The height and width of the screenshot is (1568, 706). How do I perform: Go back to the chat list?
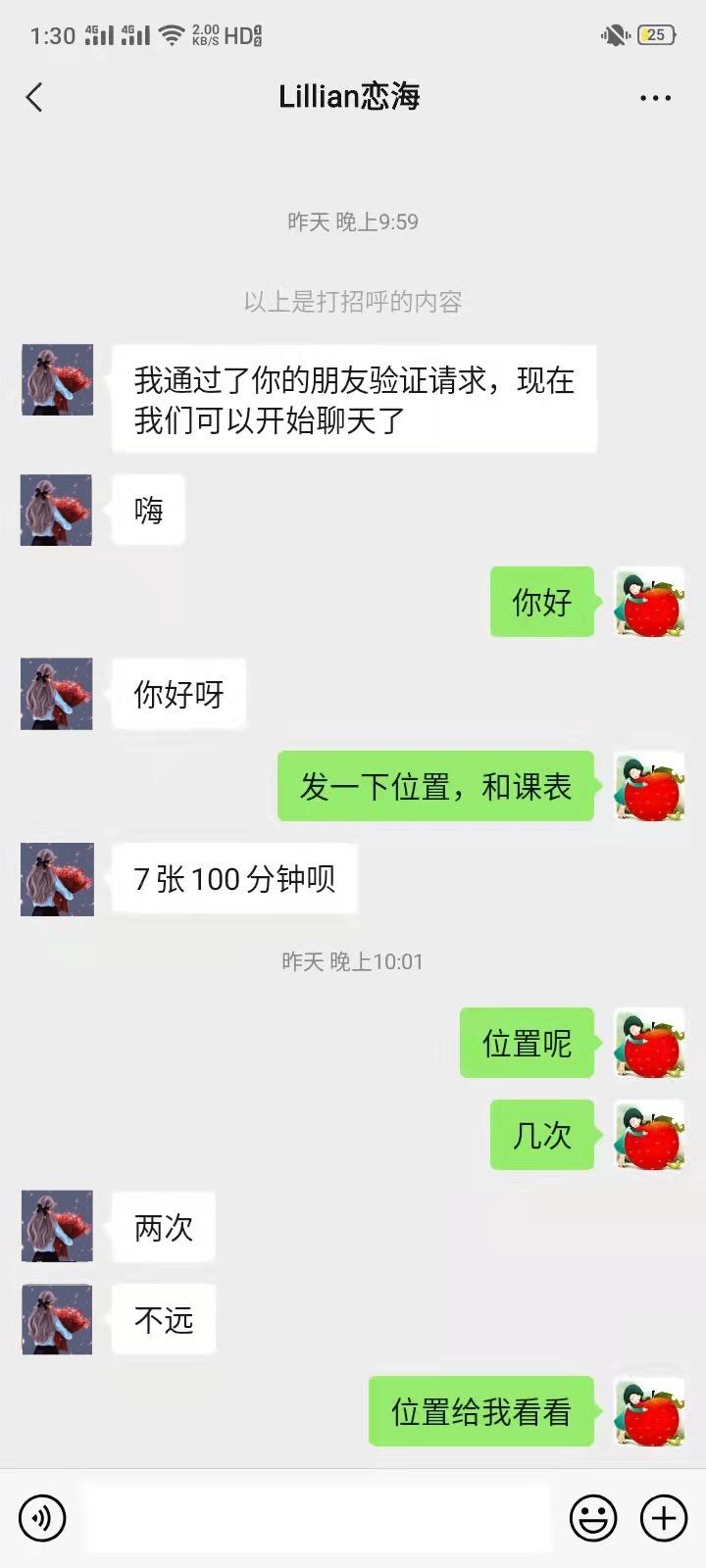click(x=35, y=97)
